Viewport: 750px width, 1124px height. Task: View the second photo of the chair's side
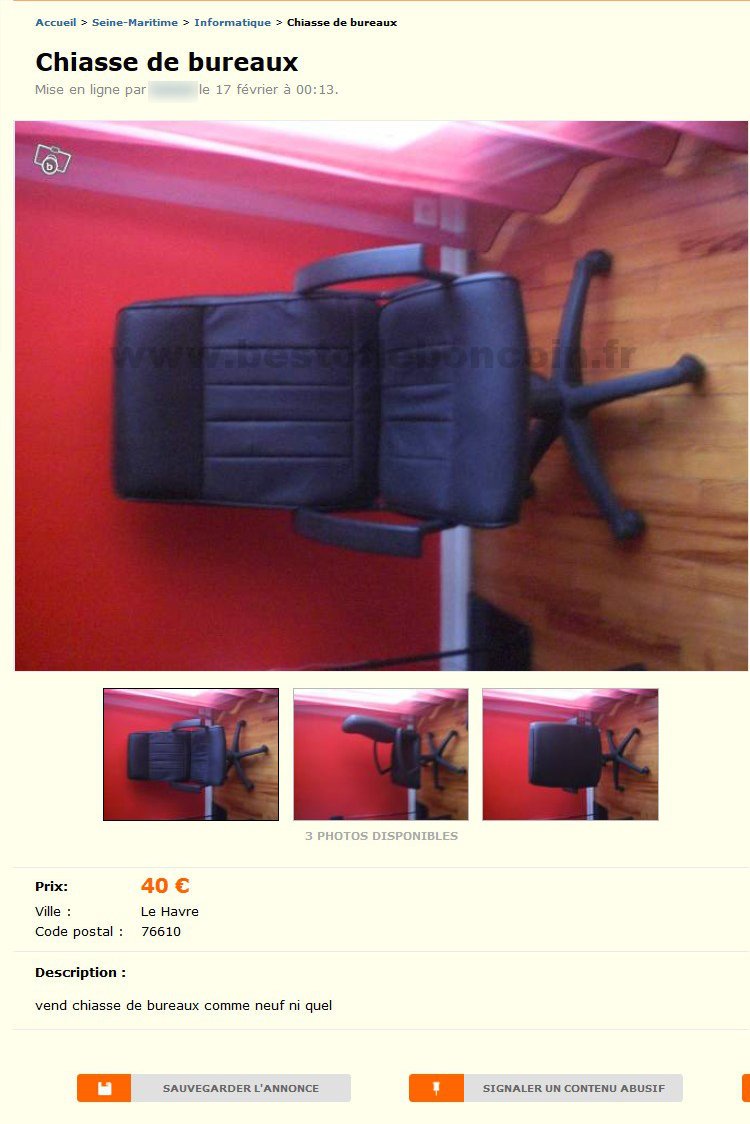click(380, 754)
